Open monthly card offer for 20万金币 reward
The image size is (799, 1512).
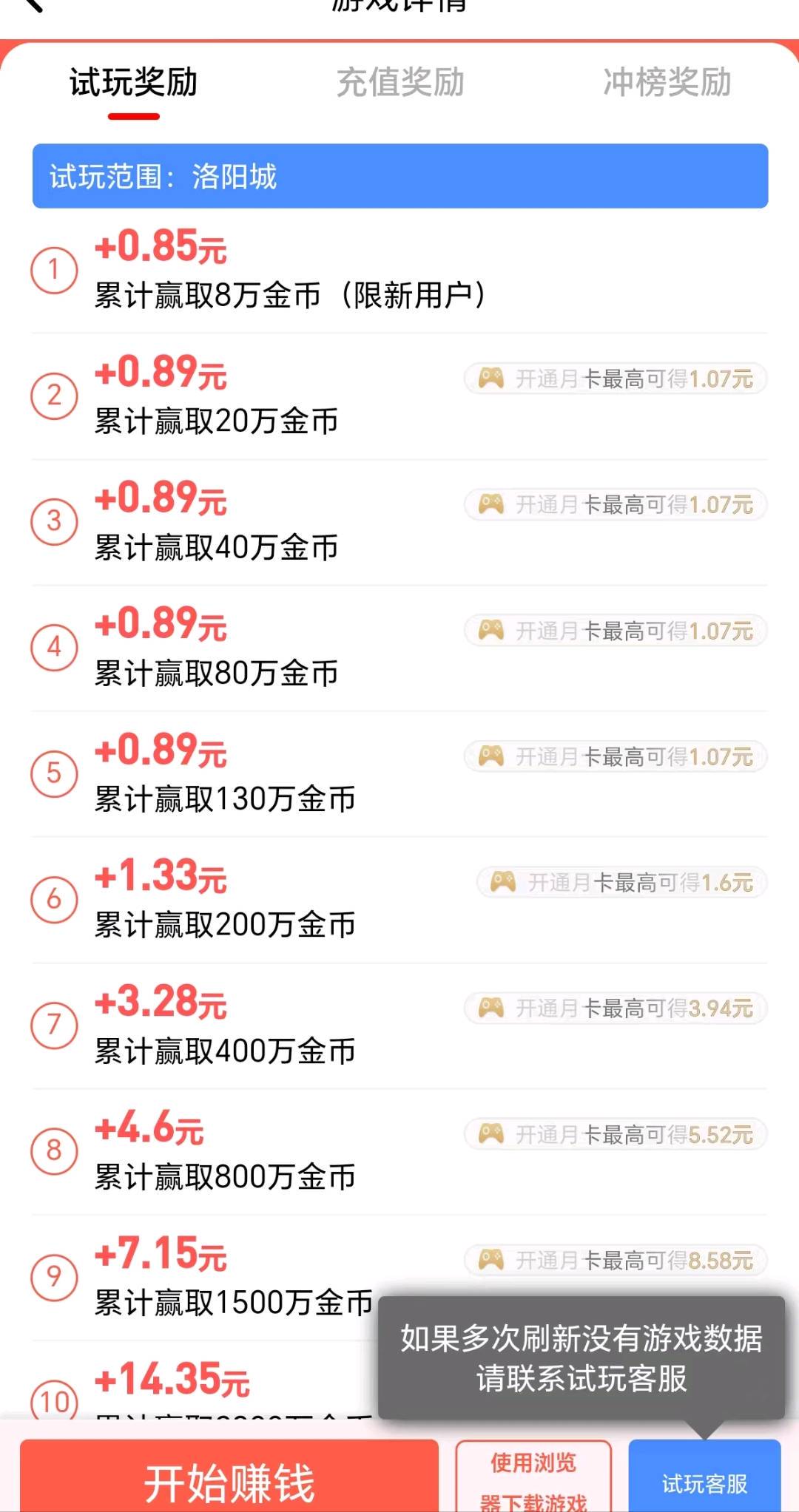pyautogui.click(x=616, y=379)
